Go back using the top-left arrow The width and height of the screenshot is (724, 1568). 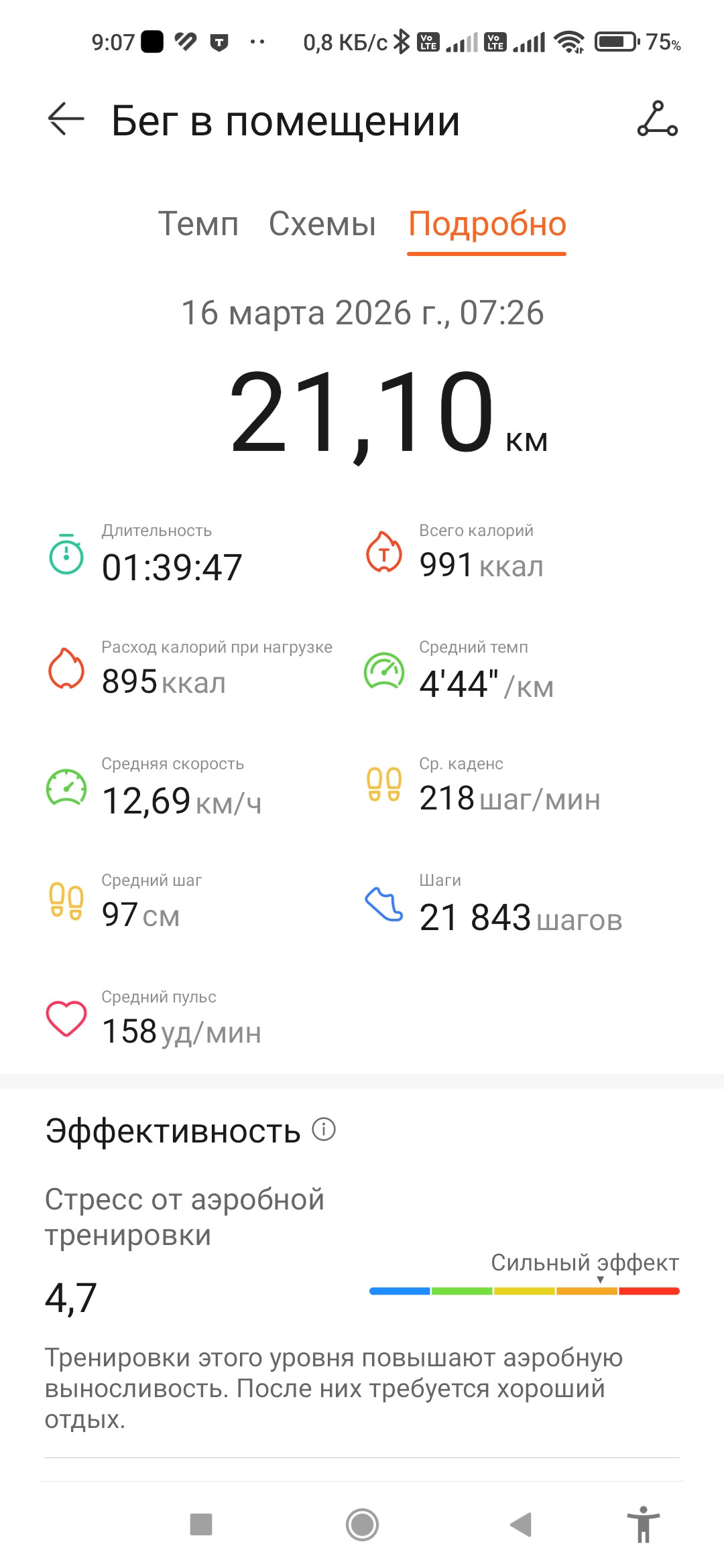tap(66, 119)
